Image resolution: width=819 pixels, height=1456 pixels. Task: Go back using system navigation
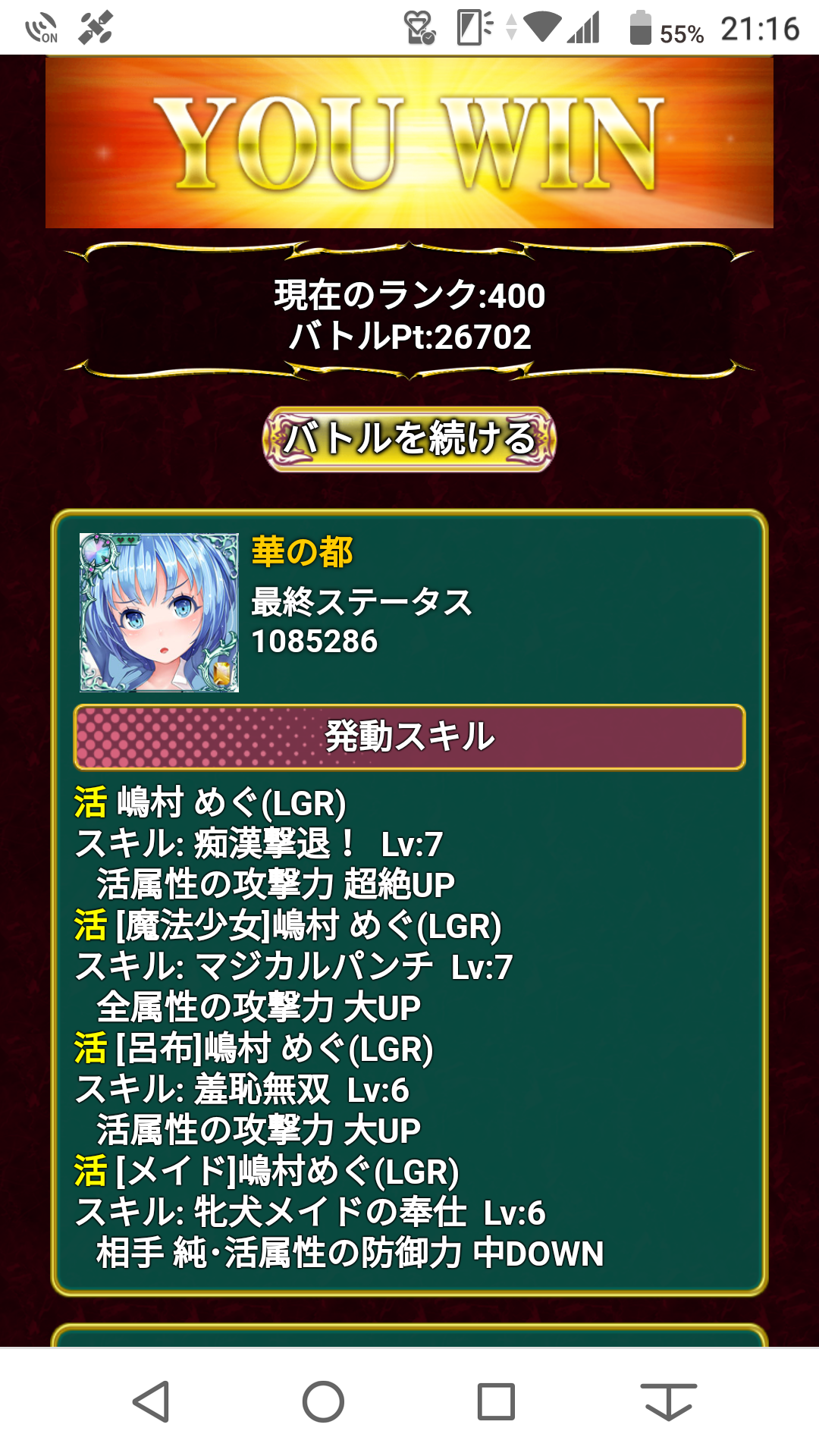point(152,1401)
